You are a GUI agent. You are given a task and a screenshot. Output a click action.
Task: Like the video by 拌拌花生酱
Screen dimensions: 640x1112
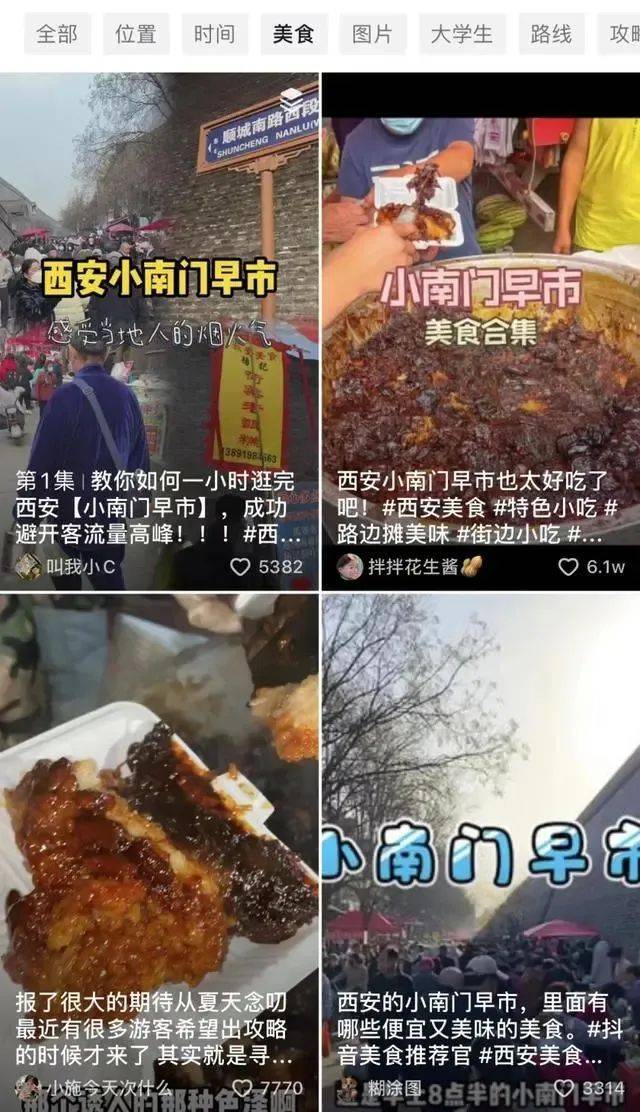tap(568, 567)
